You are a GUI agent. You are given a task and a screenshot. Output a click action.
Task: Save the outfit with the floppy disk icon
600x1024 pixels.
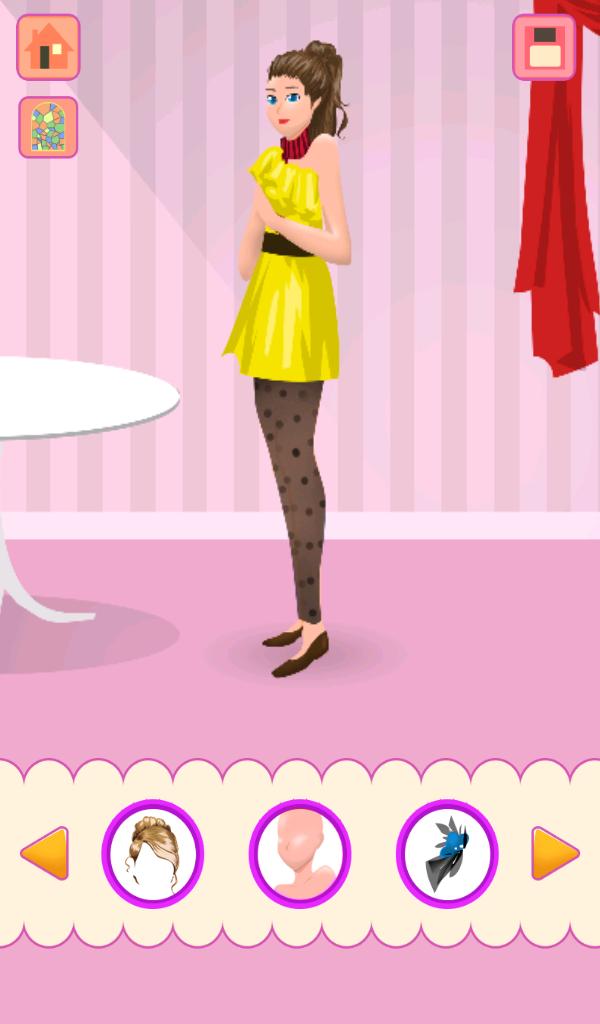click(x=544, y=47)
